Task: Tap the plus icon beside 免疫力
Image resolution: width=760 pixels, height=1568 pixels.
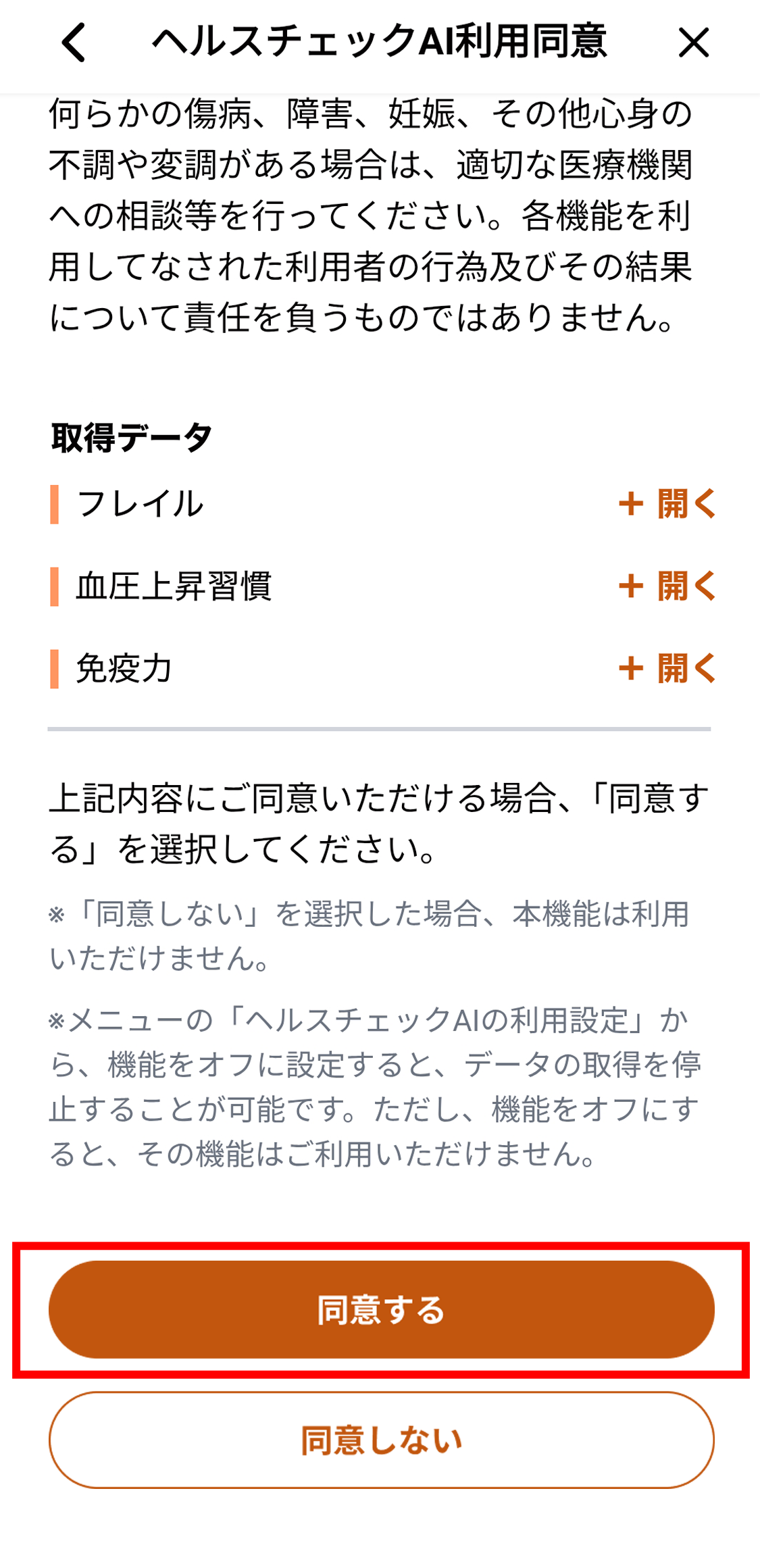Action: pos(632,669)
